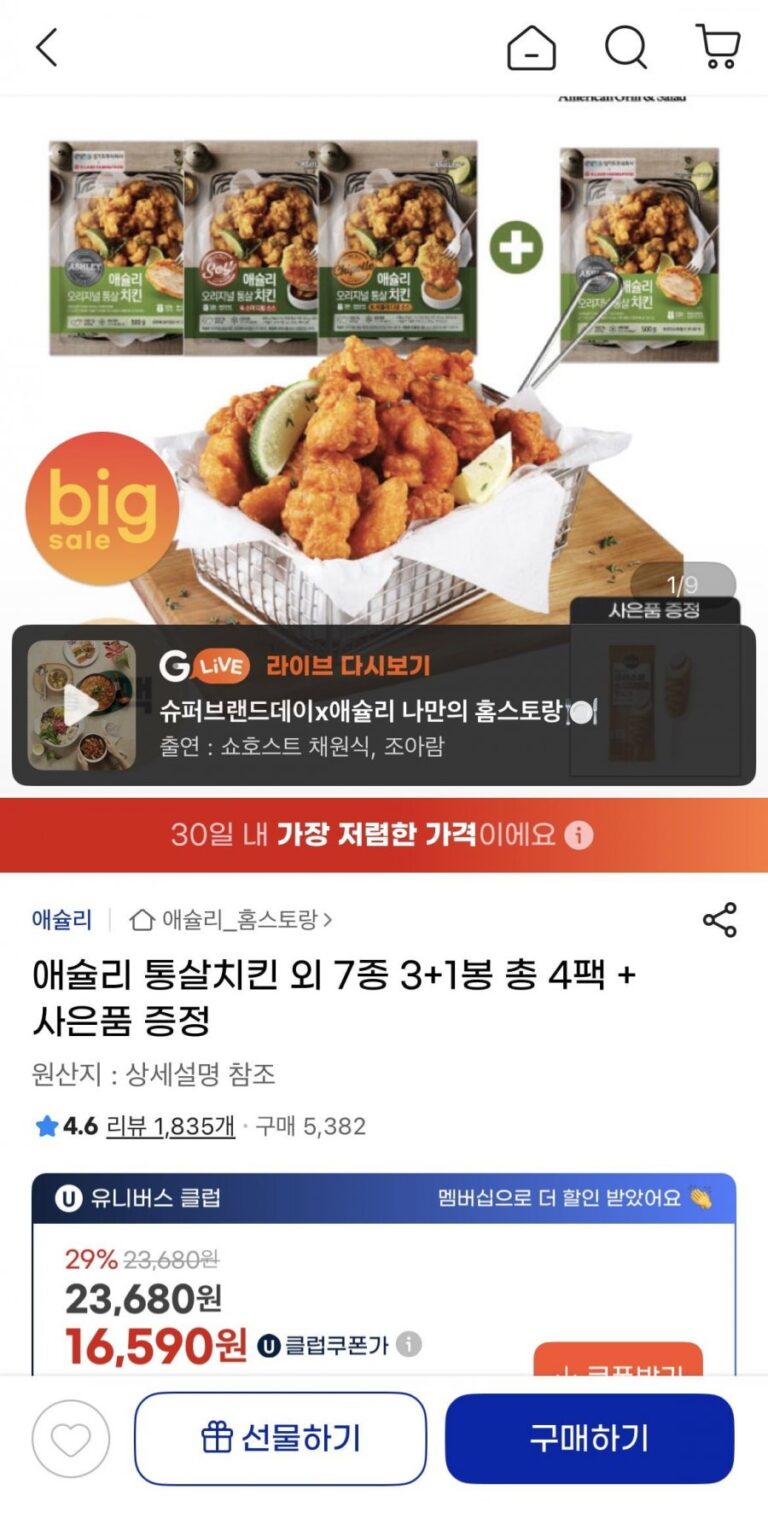Play the G LIVE replay video
Screen dimensions: 768x1513
point(82,705)
